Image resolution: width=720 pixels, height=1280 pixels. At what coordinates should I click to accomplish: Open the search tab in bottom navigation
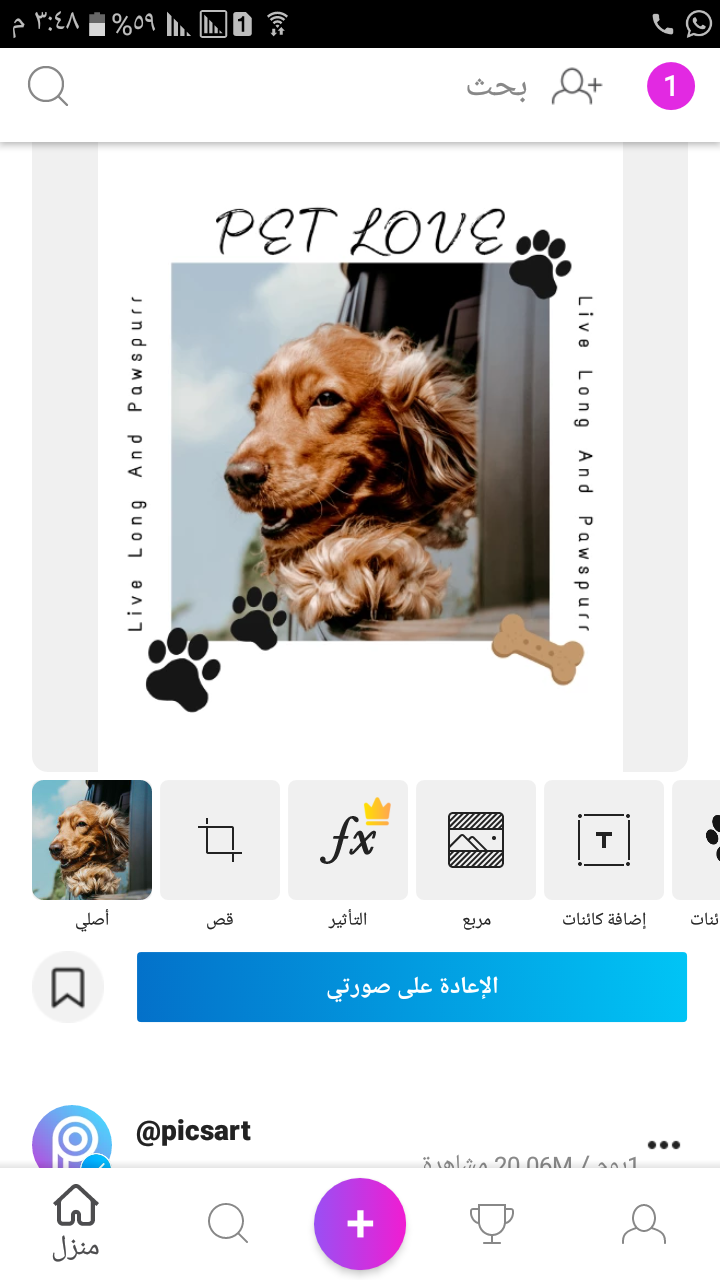228,1223
